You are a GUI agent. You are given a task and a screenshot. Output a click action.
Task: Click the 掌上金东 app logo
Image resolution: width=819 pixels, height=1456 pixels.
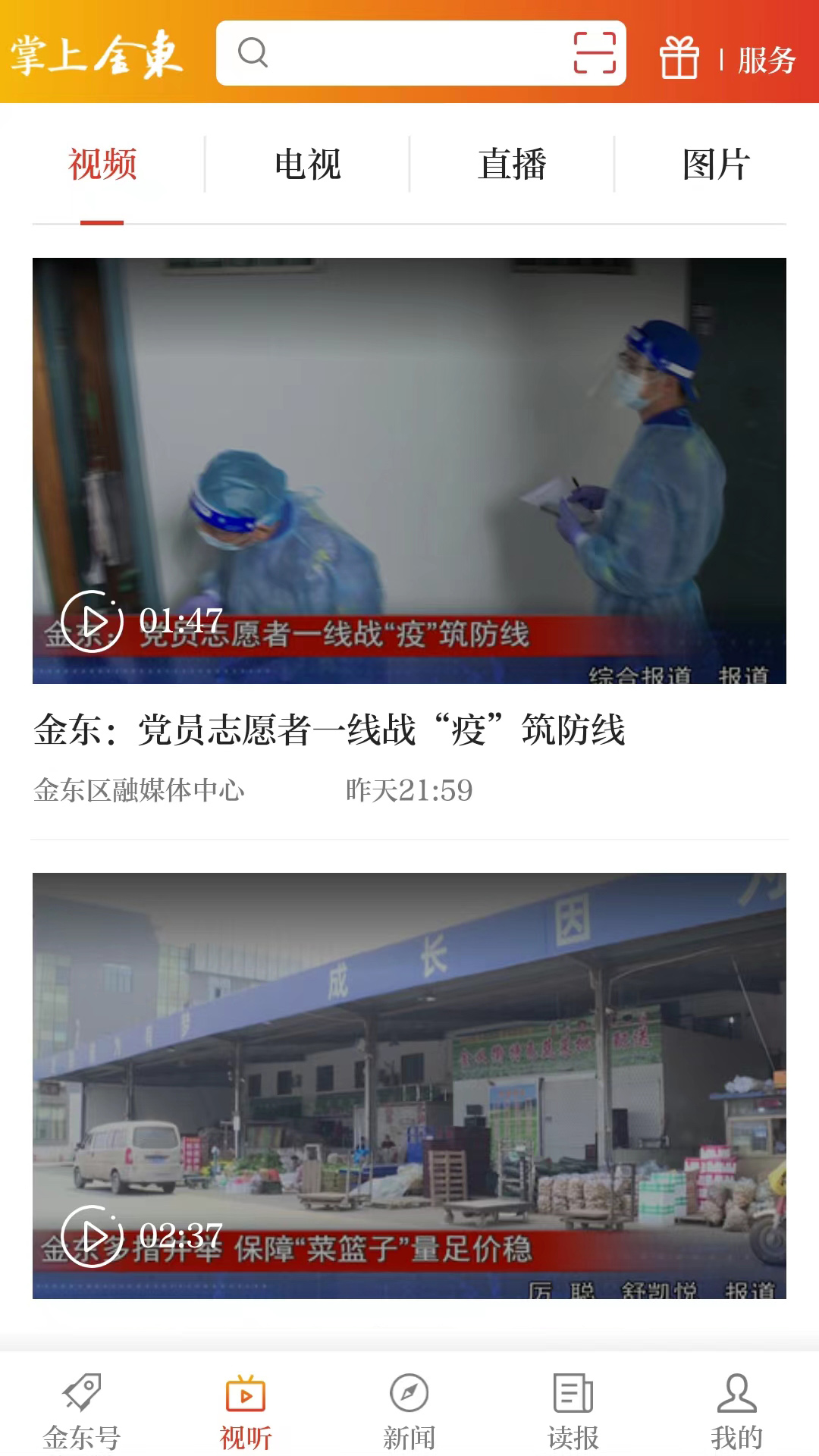95,55
